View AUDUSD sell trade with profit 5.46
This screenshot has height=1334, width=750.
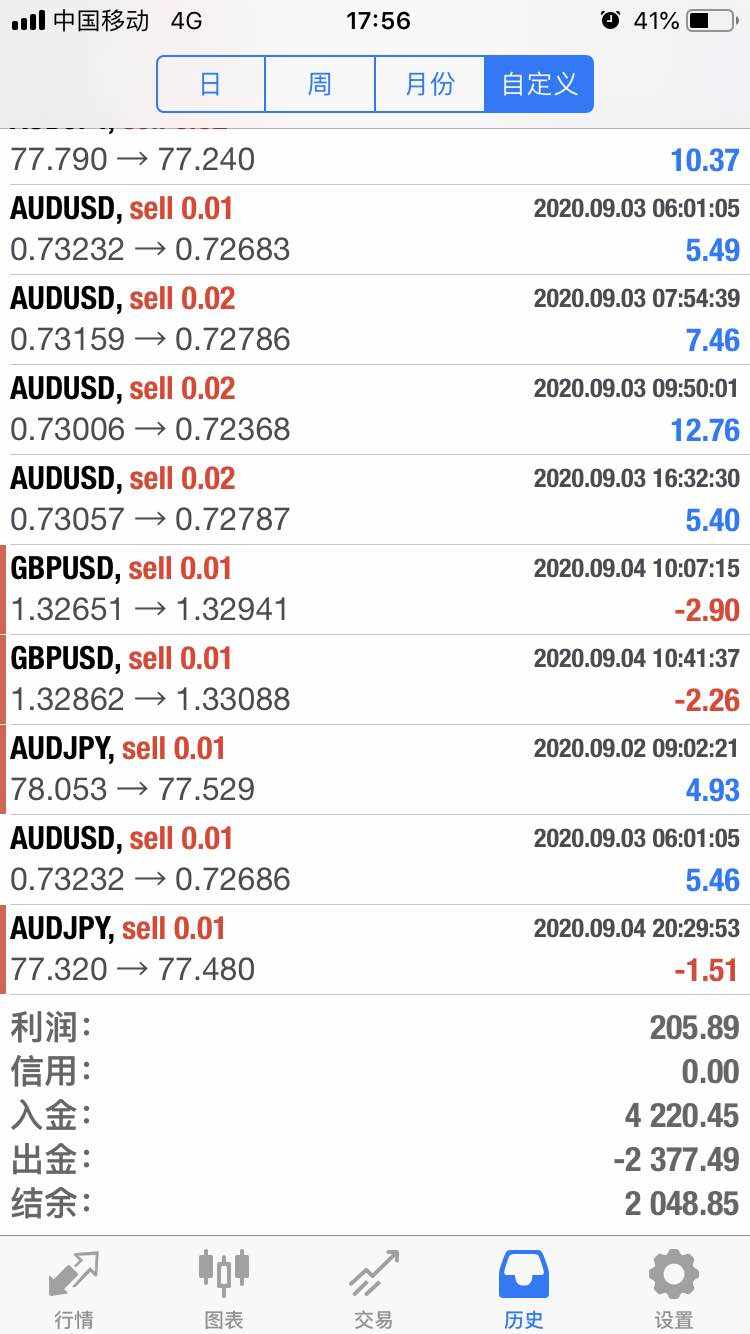[375, 859]
